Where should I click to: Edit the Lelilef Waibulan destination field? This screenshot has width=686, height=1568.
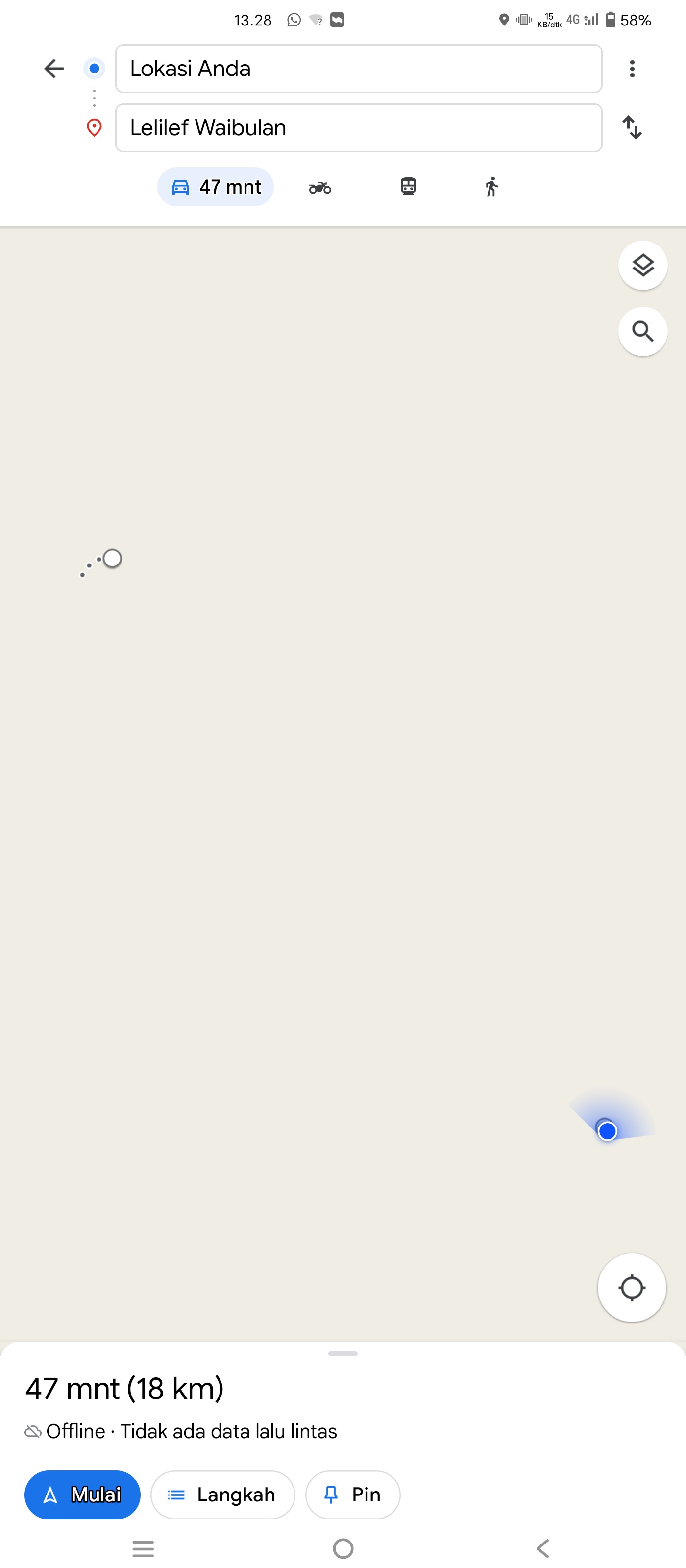[359, 128]
